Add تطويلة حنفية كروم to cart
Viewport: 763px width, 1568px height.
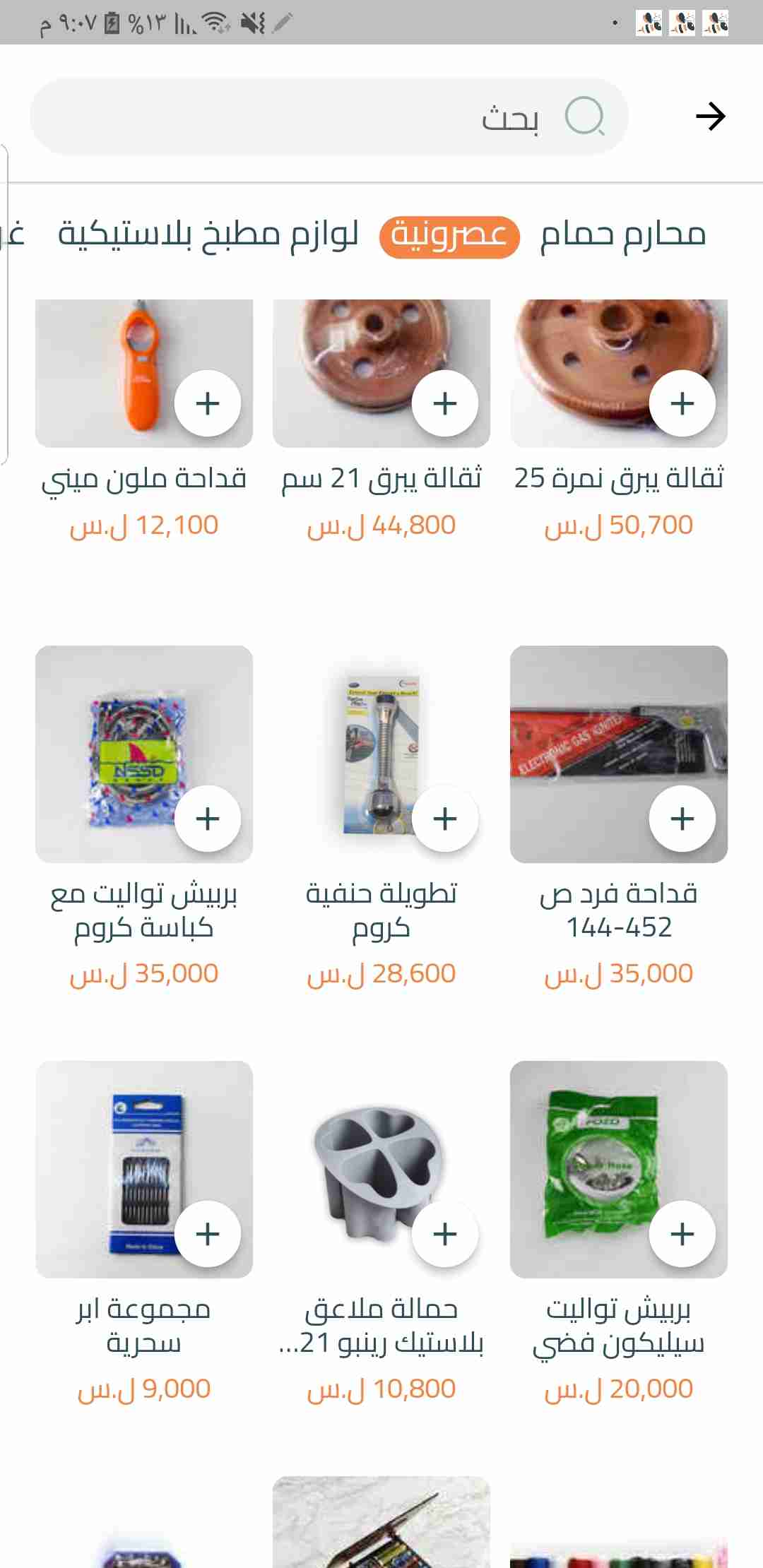(x=445, y=819)
